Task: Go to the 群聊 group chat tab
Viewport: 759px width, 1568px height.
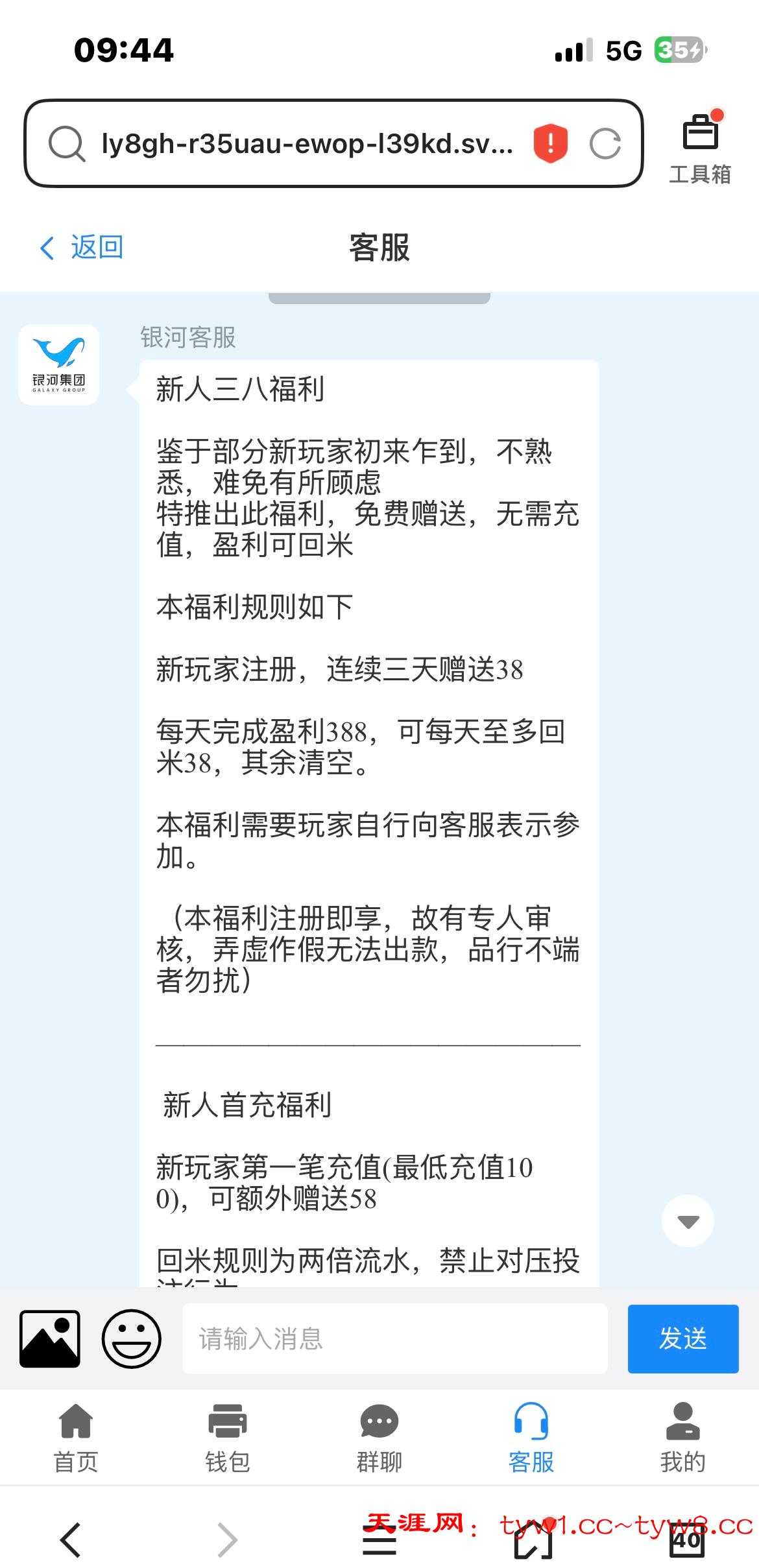Action: [379, 1437]
